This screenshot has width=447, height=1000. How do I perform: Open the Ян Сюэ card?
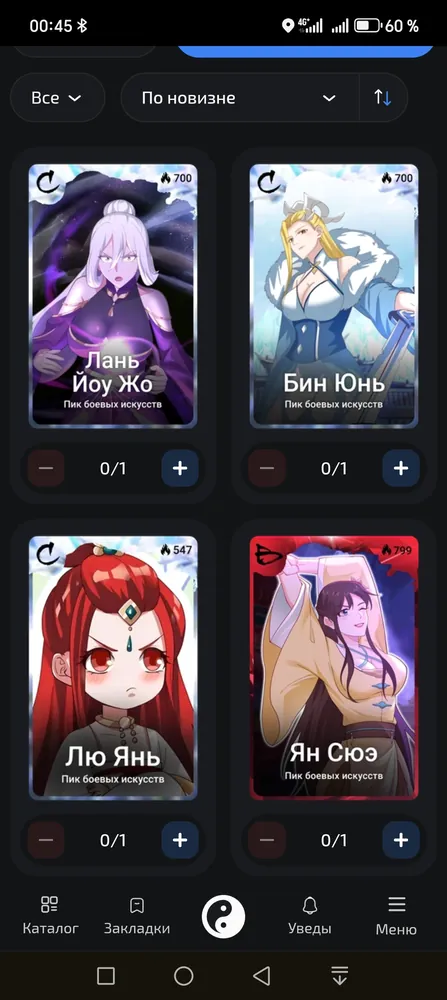click(334, 668)
